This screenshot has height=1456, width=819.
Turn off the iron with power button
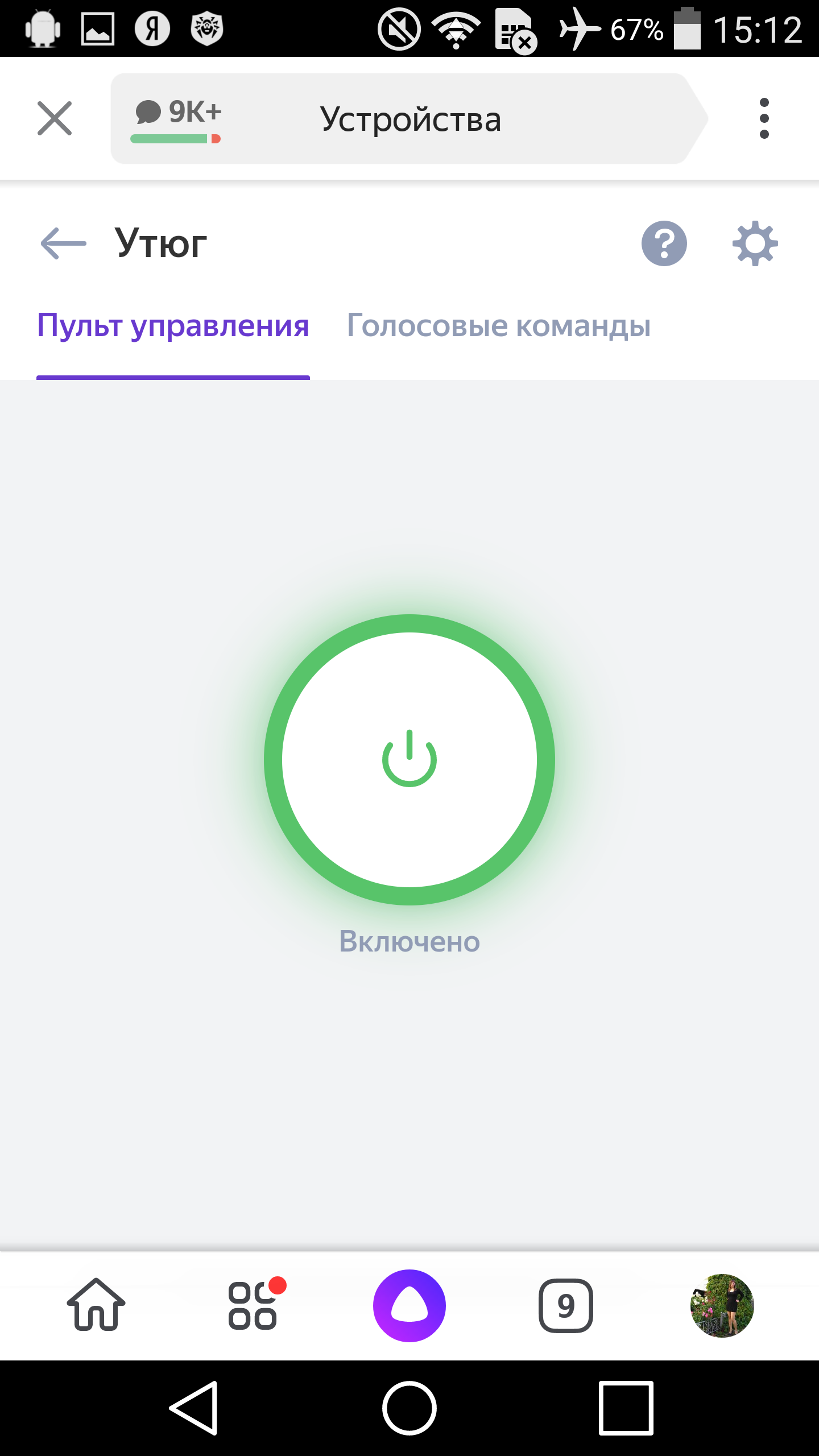[409, 759]
